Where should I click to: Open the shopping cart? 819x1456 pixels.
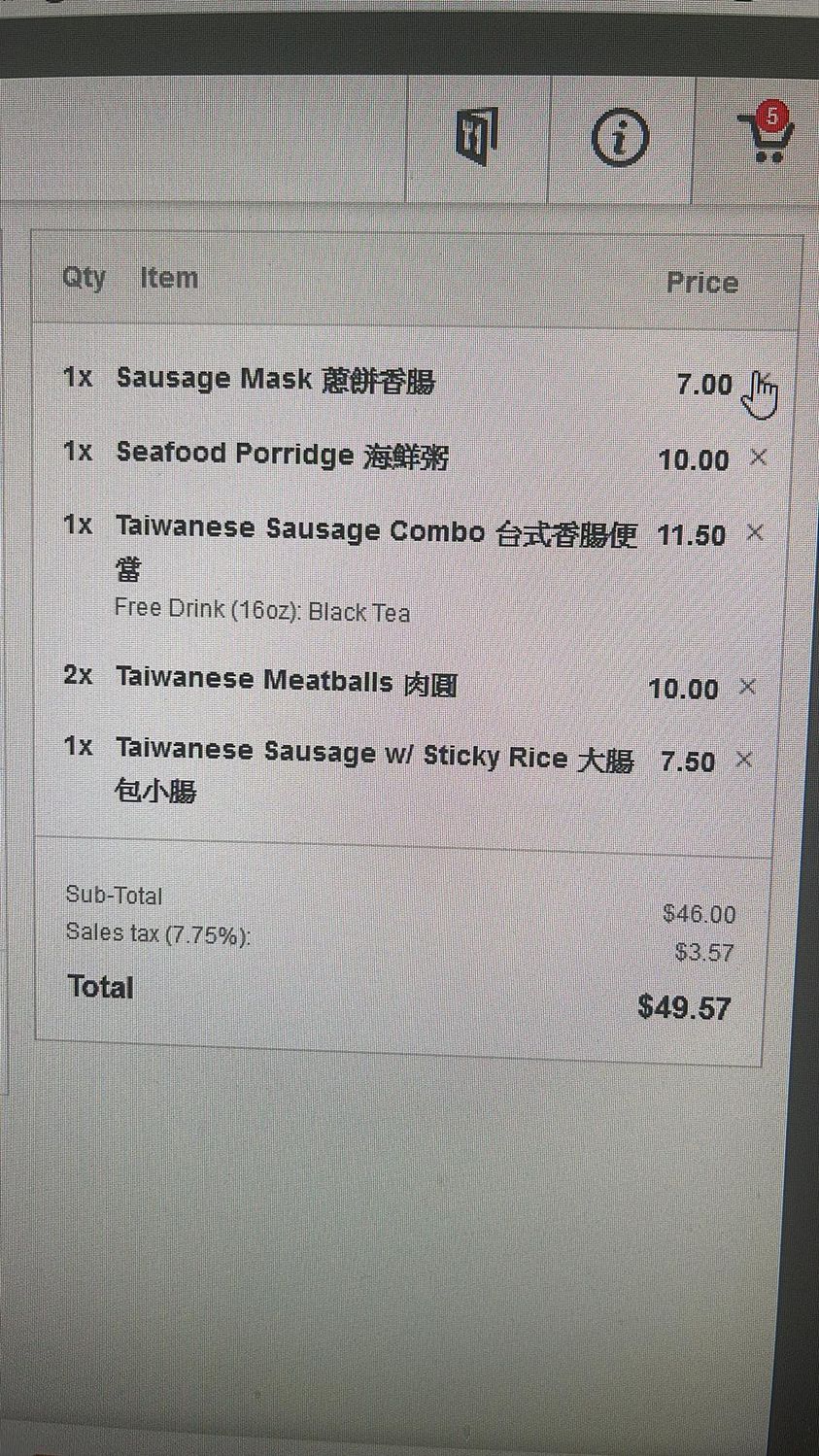(766, 138)
